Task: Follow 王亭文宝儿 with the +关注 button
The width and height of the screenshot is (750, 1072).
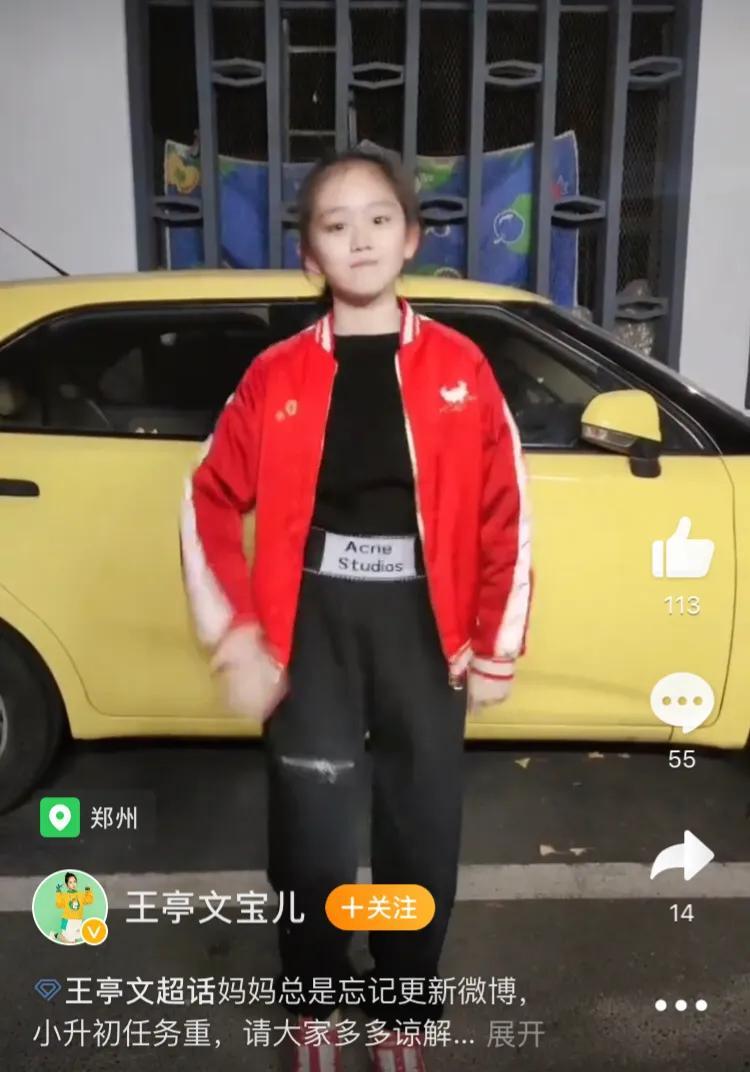Action: coord(380,907)
